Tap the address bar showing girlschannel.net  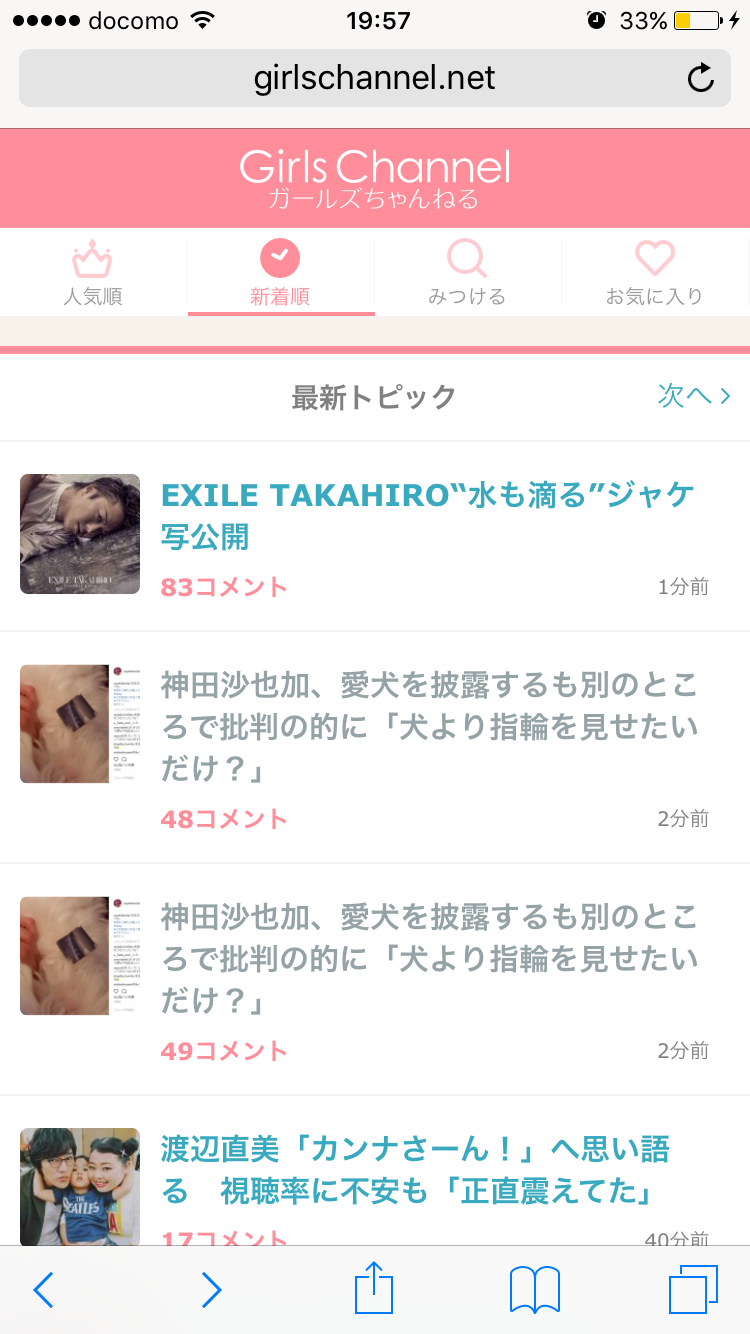[x=373, y=78]
